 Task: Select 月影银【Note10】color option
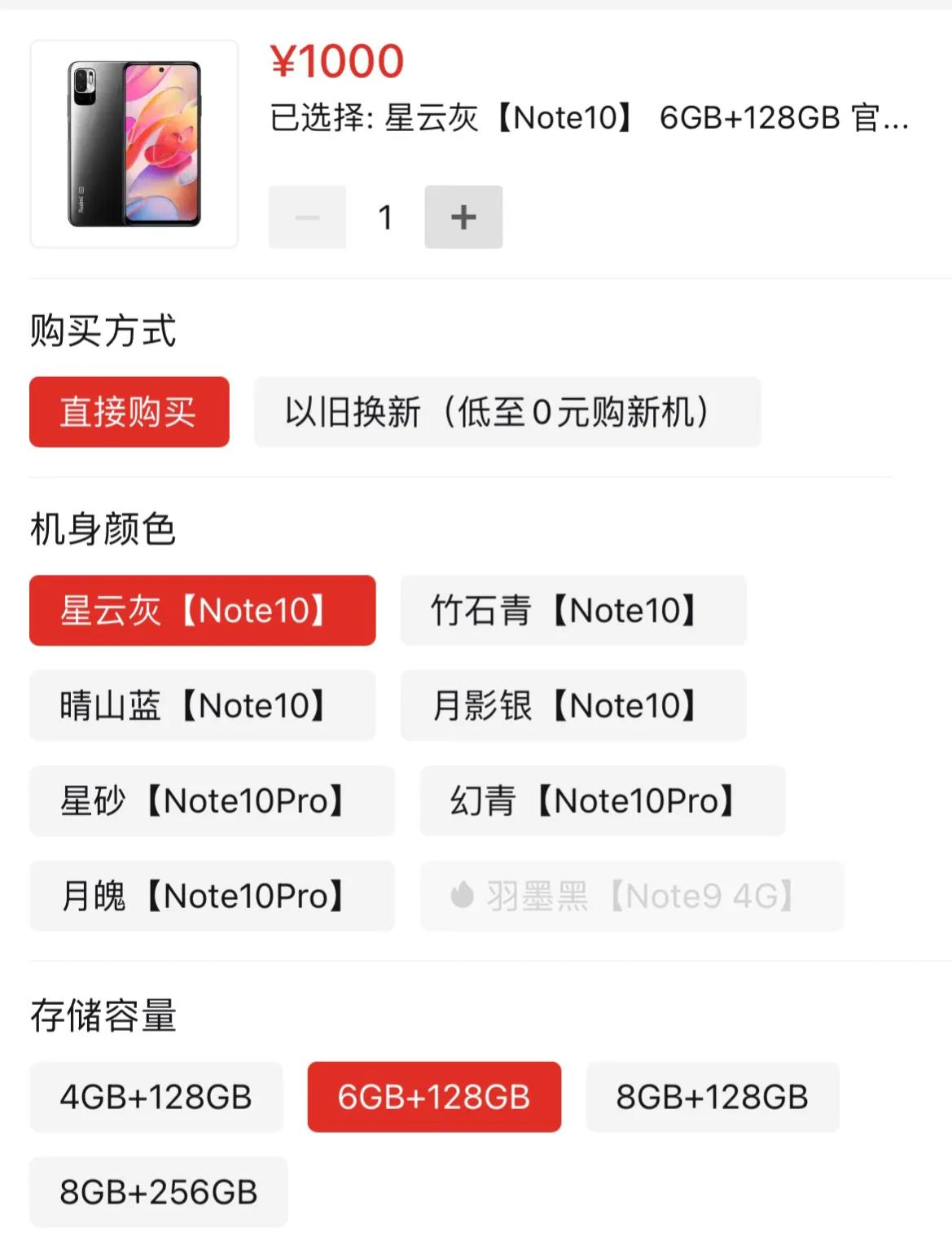573,706
